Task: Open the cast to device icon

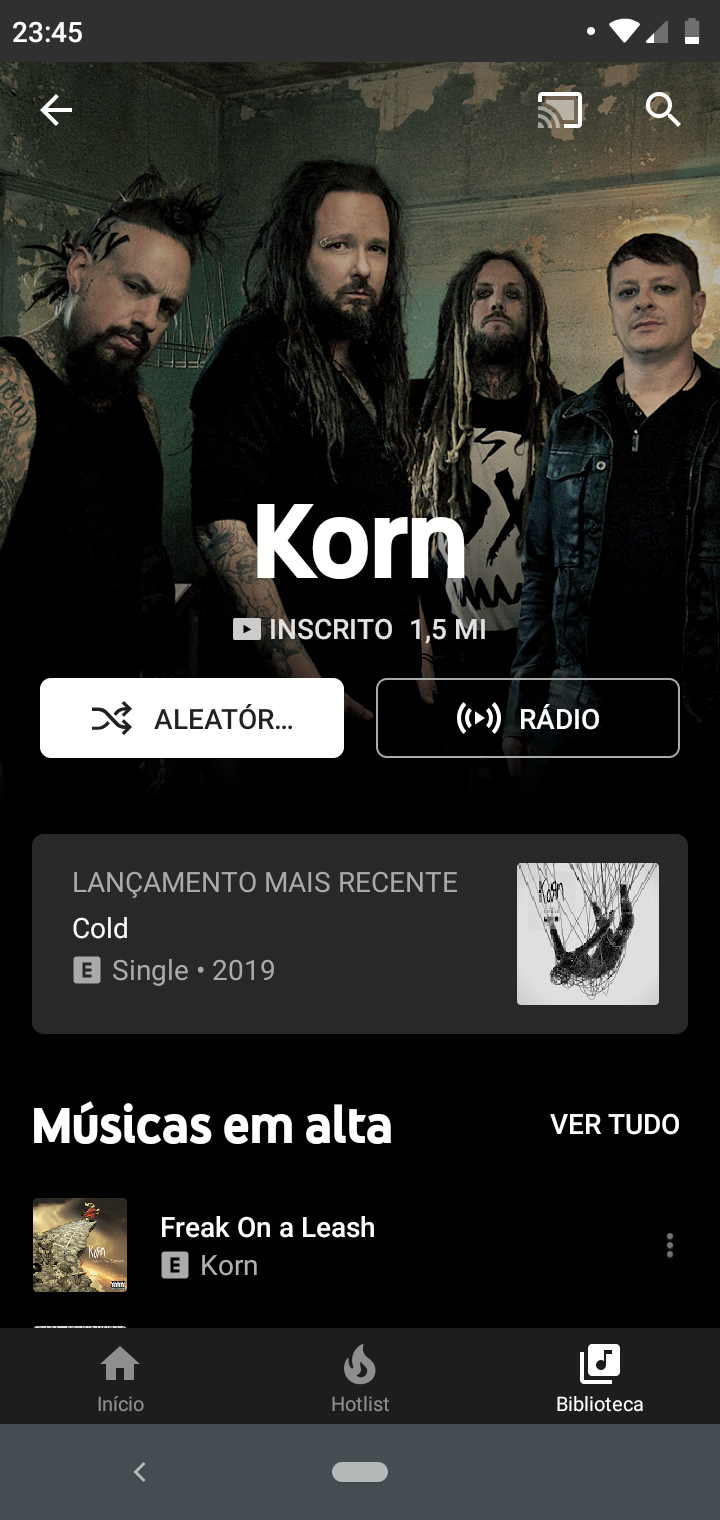Action: click(x=560, y=110)
